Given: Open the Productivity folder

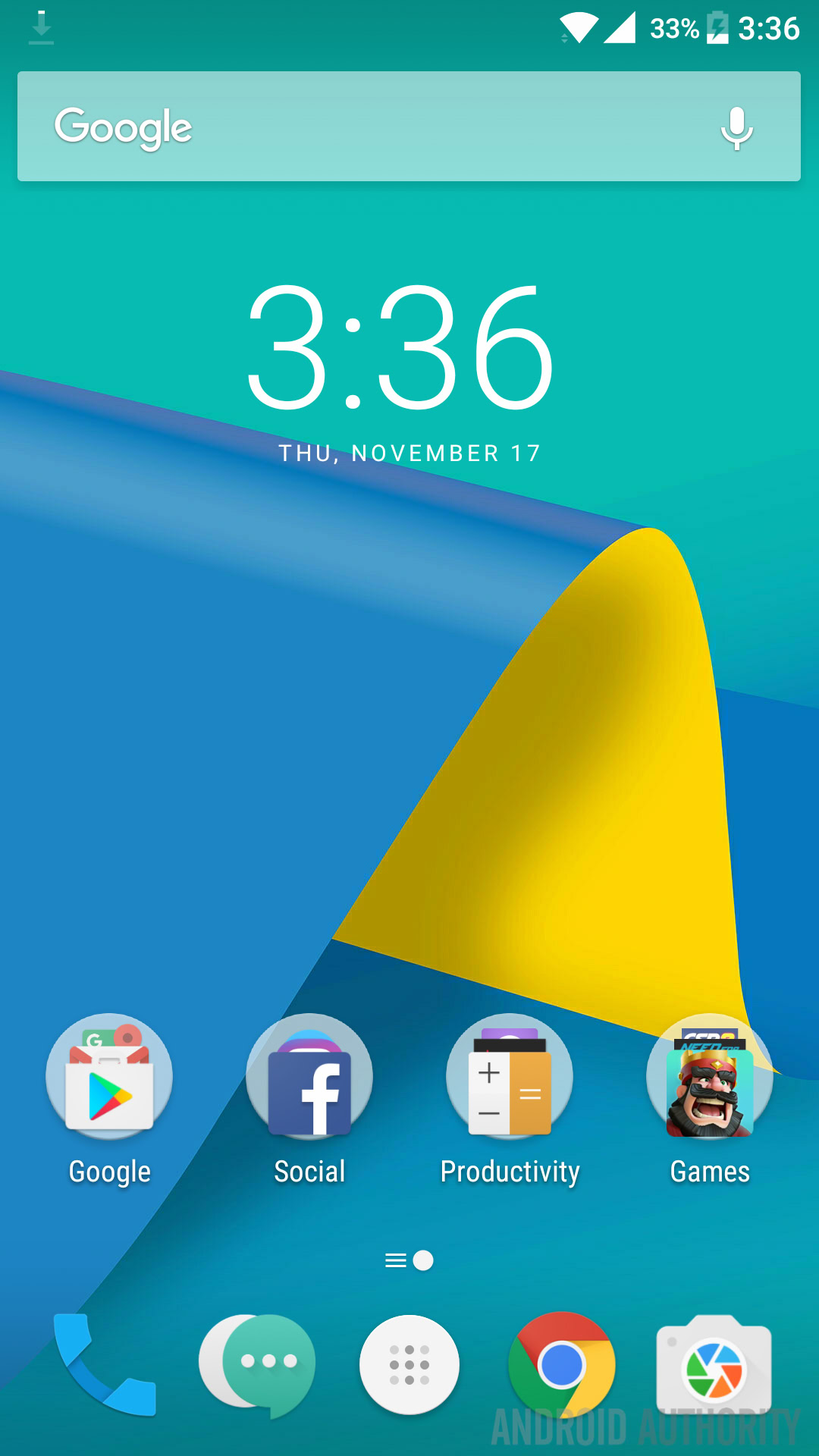Looking at the screenshot, I should coord(510,1077).
